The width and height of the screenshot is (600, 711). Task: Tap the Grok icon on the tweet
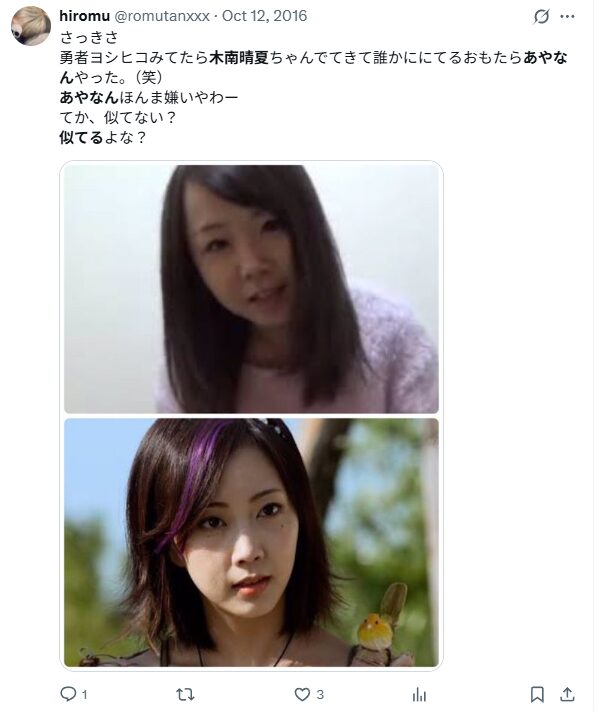[543, 17]
